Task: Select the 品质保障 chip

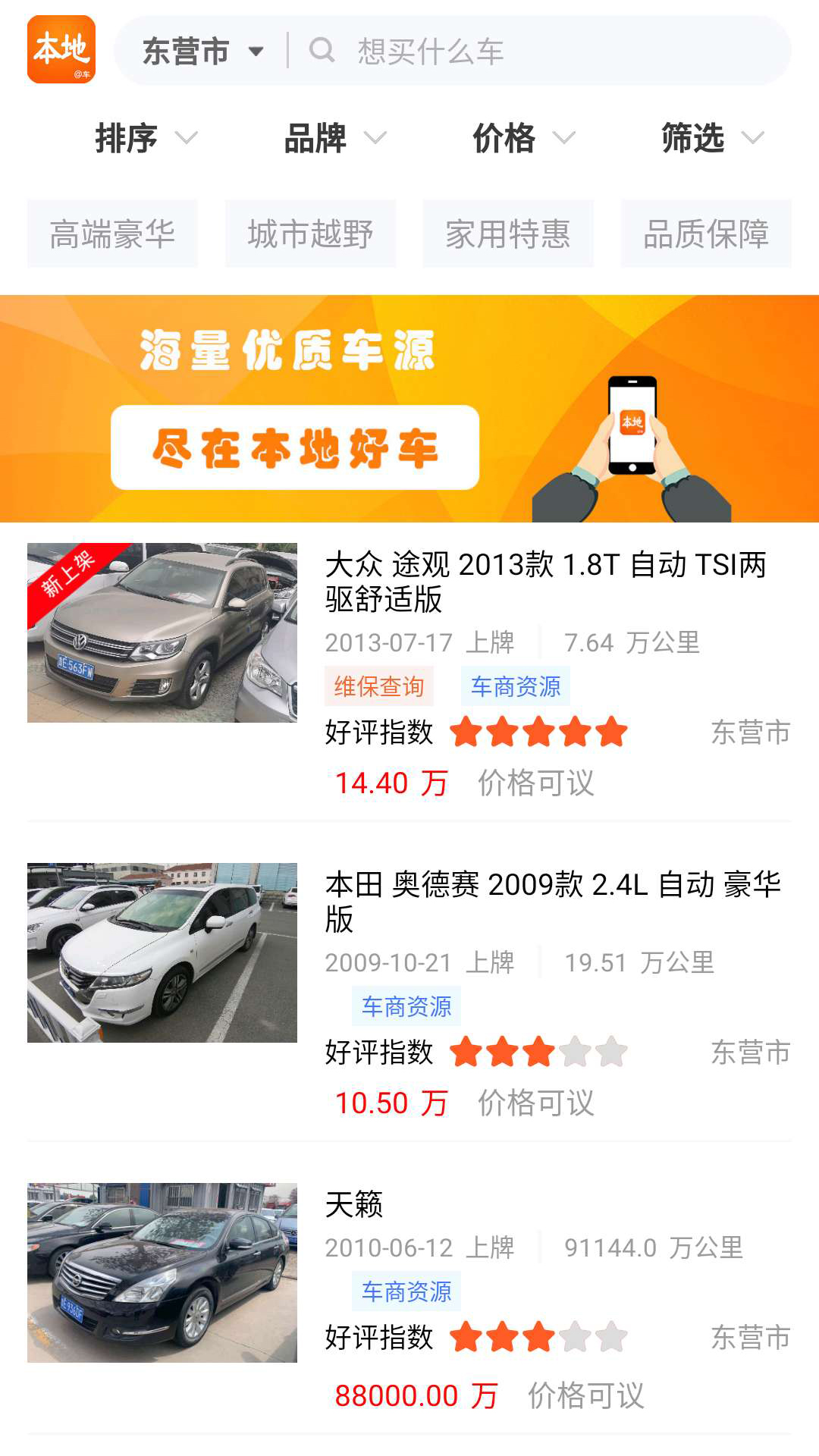Action: pos(706,234)
